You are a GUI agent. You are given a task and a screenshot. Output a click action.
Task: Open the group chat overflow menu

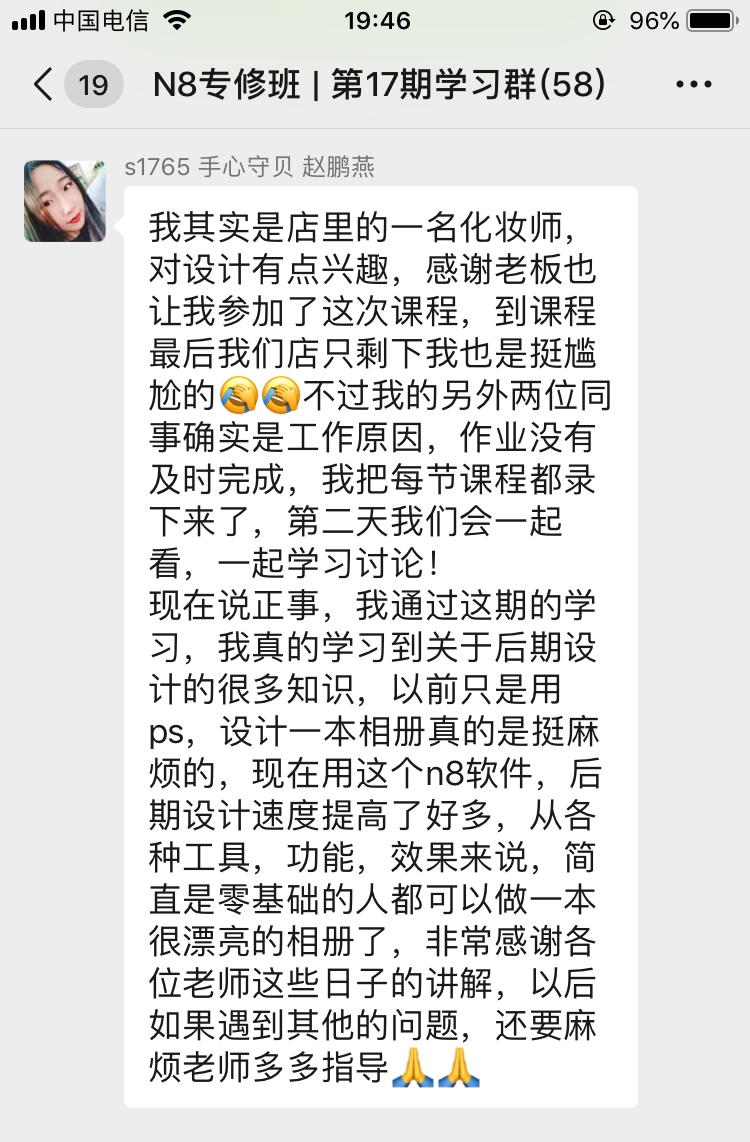693,85
